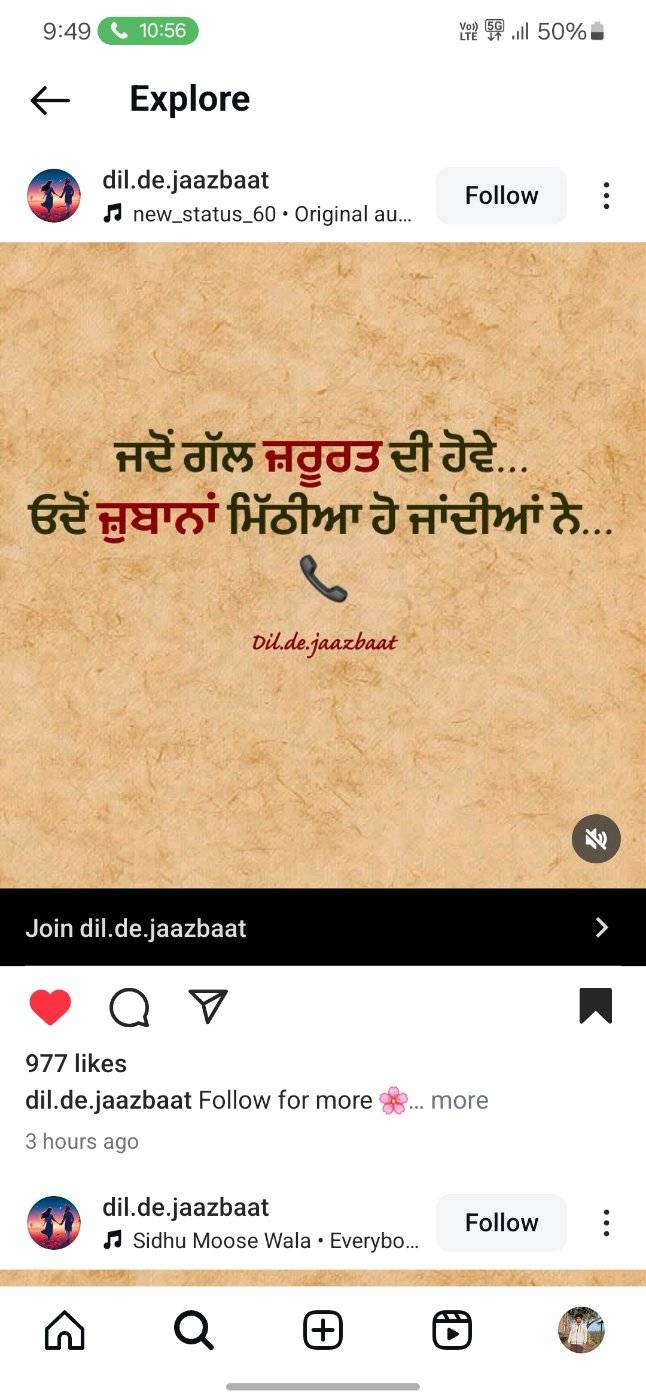The height and width of the screenshot is (1400, 646).
Task: Open overflow menu for the top post
Action: 606,196
